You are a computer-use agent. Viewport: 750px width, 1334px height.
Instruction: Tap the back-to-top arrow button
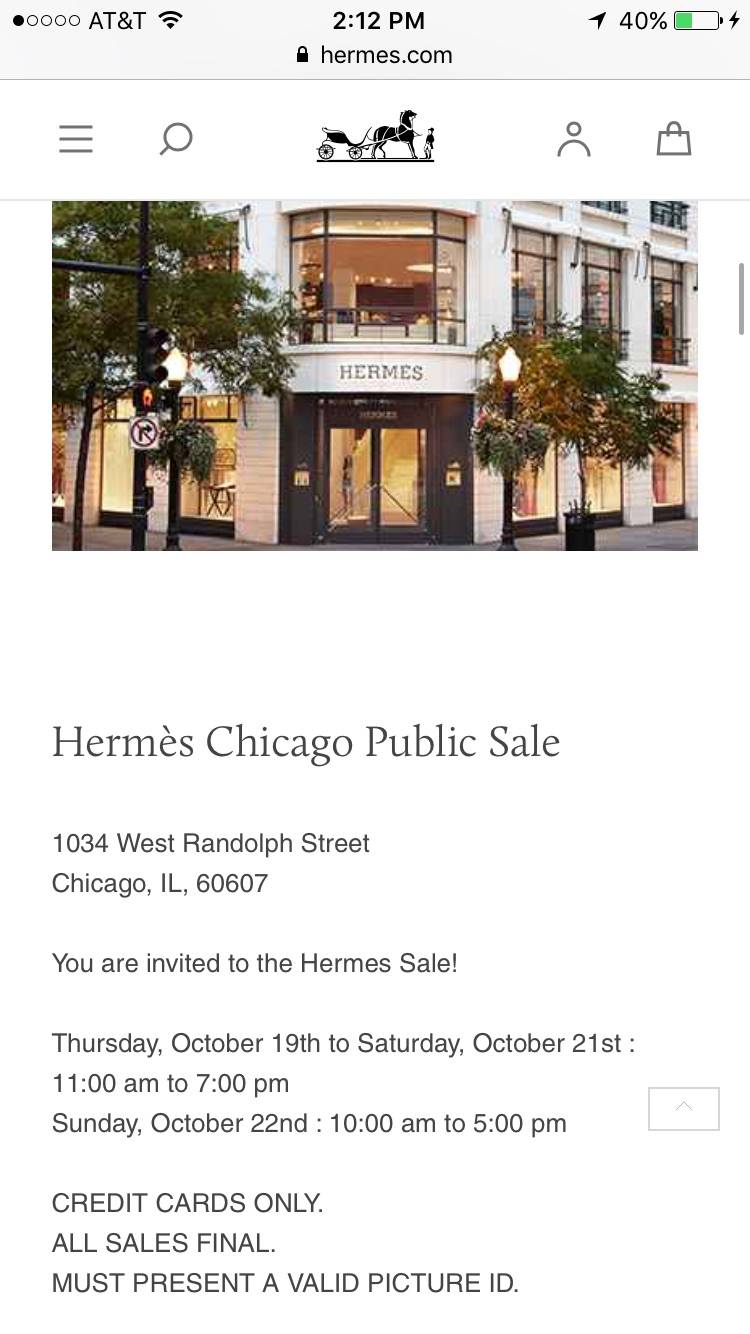click(x=684, y=1109)
